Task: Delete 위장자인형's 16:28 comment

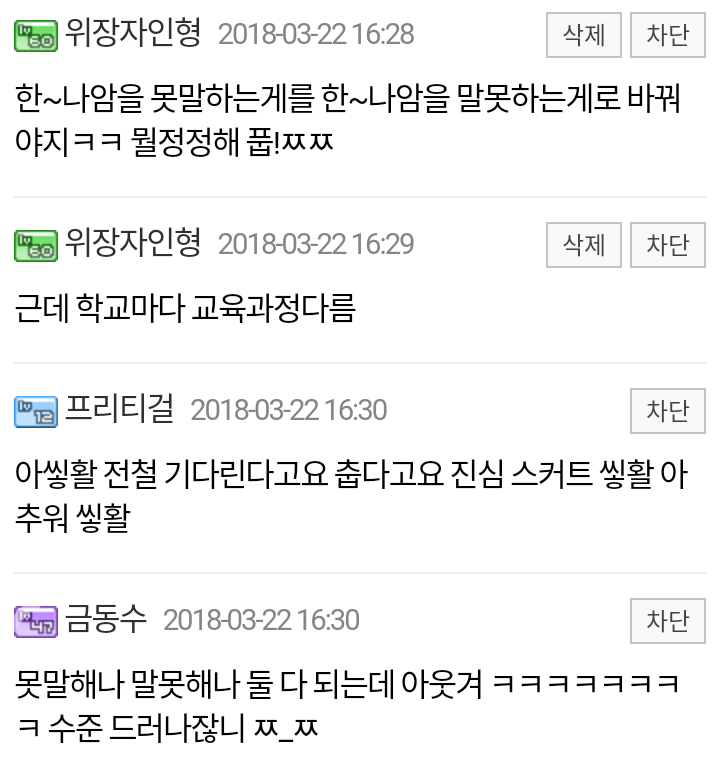Action: point(584,36)
